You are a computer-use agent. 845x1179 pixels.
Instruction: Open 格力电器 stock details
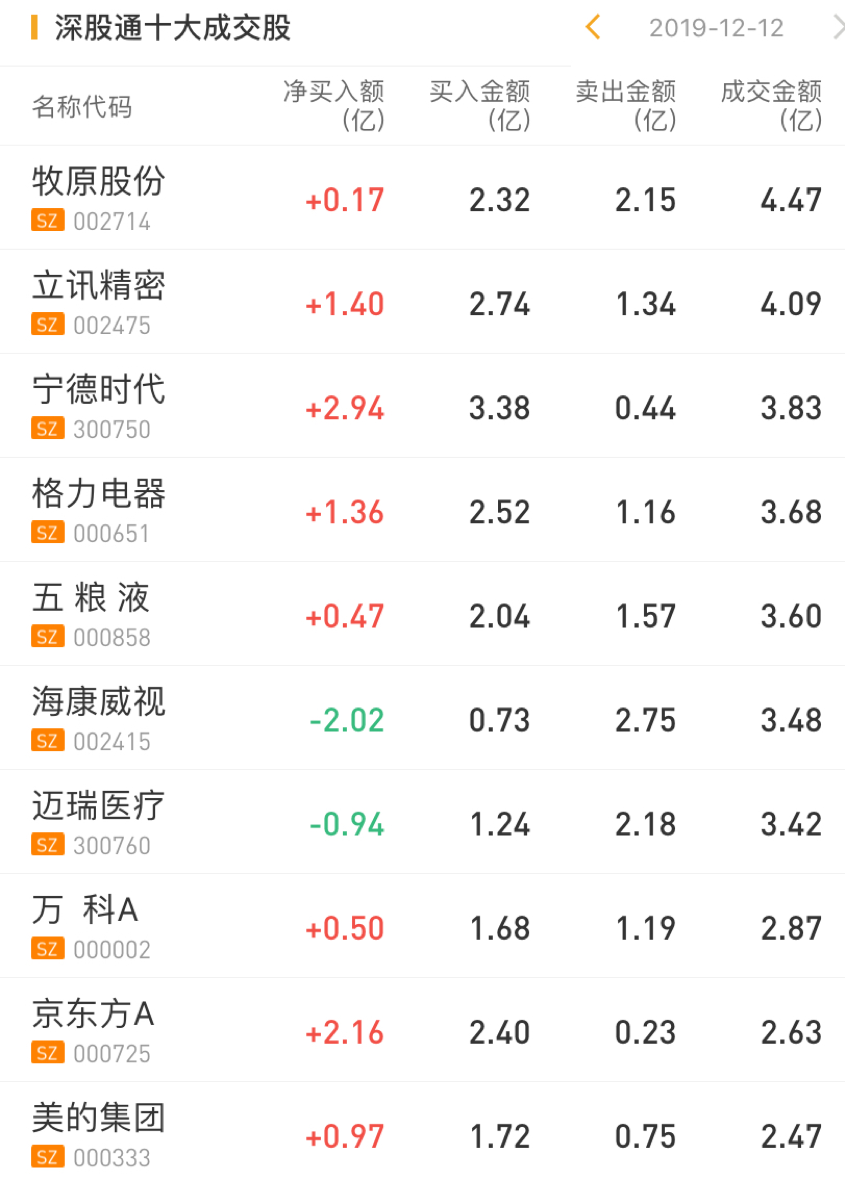point(98,509)
